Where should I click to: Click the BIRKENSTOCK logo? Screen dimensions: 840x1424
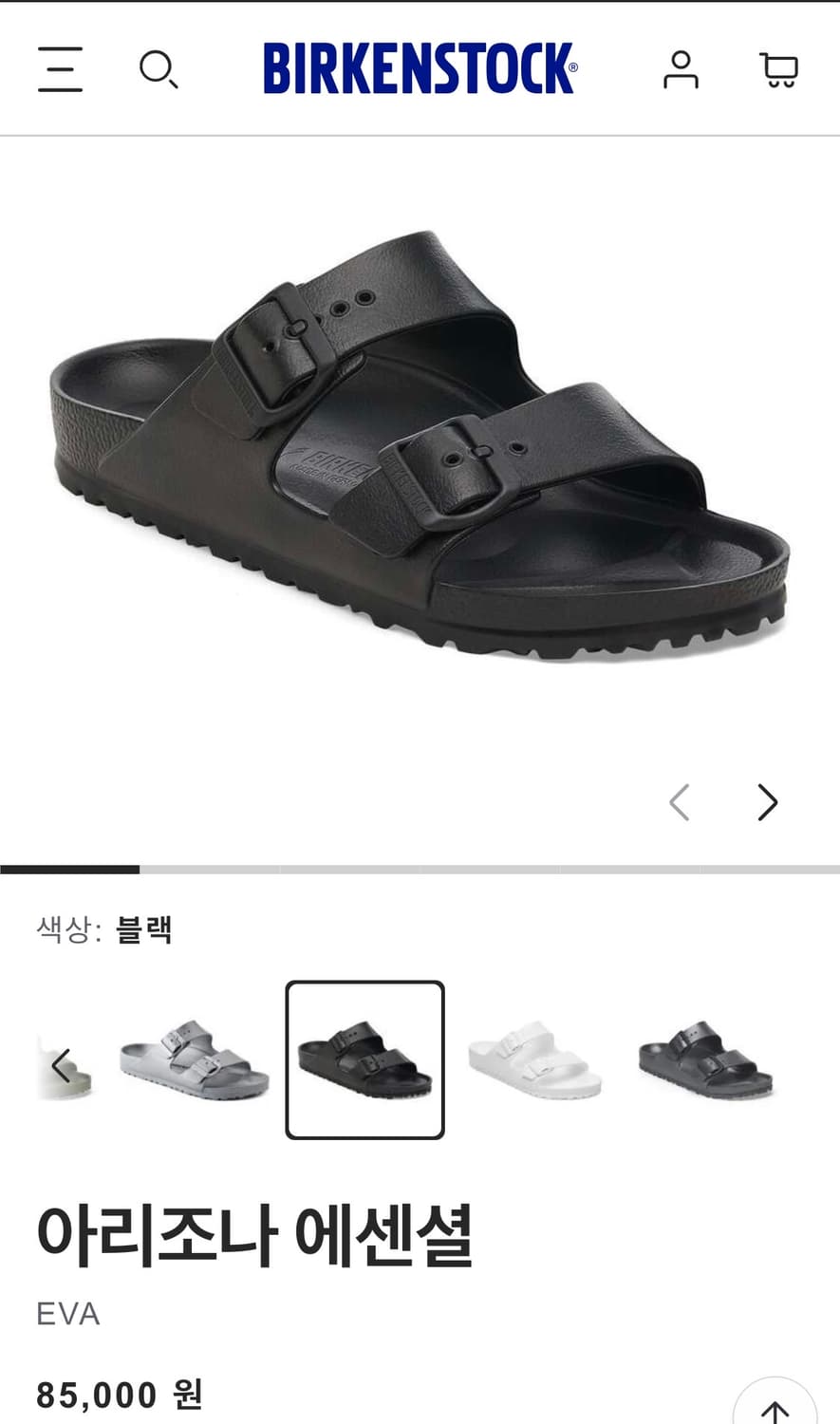(420, 68)
